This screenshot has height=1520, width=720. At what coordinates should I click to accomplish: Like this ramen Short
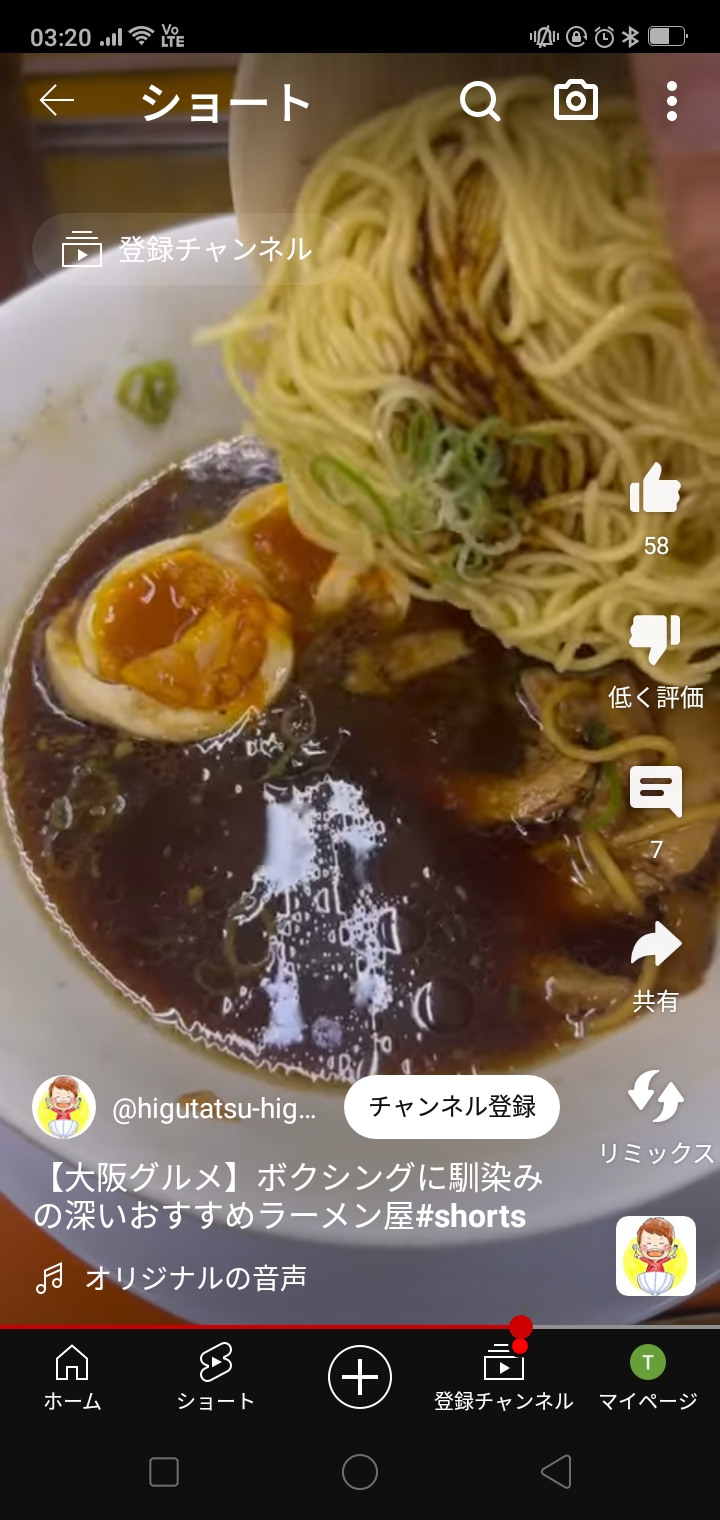pos(656,489)
